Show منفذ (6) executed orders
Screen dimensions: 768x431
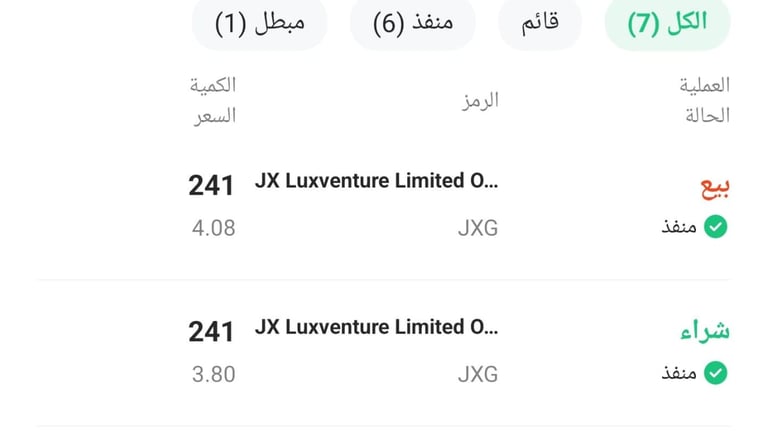coord(413,24)
